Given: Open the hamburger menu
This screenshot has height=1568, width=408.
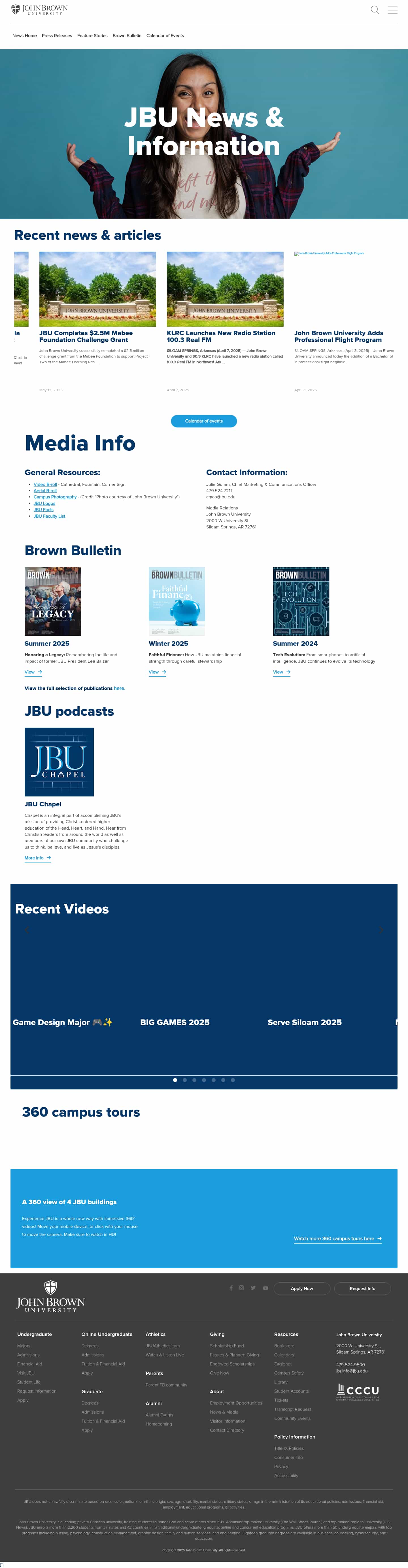Looking at the screenshot, I should click(x=393, y=10).
